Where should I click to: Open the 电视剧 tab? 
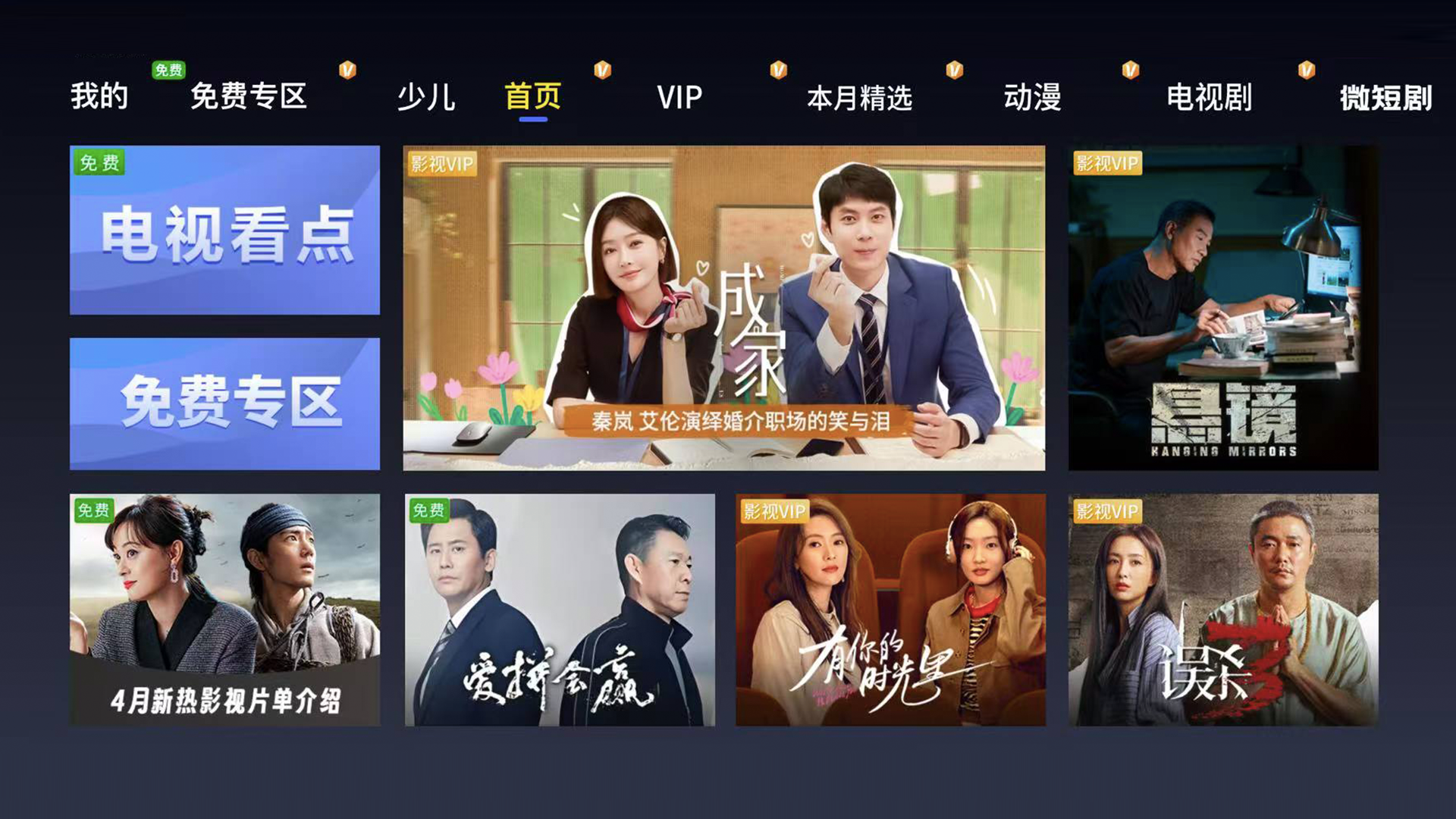pyautogui.click(x=1209, y=97)
